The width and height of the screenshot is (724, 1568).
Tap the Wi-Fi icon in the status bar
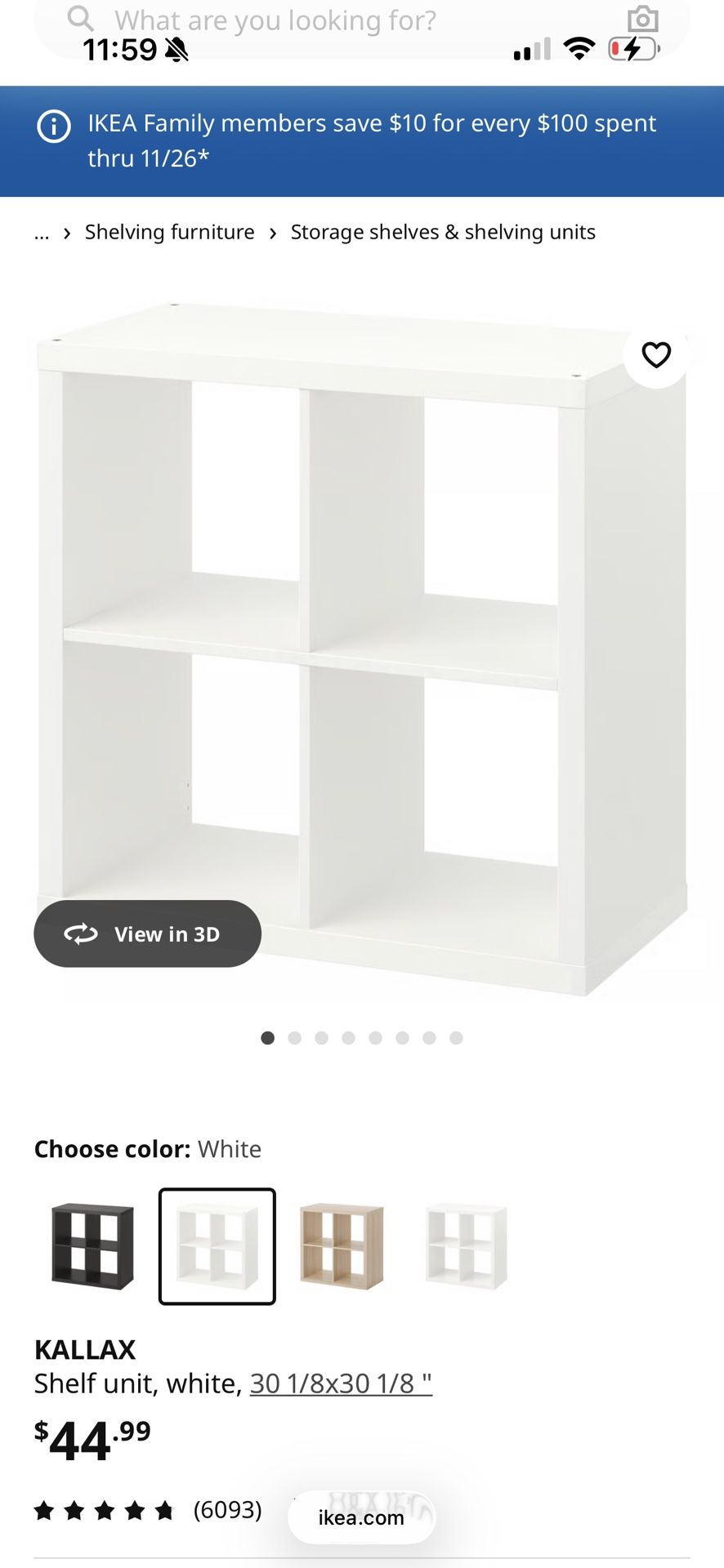point(579,47)
